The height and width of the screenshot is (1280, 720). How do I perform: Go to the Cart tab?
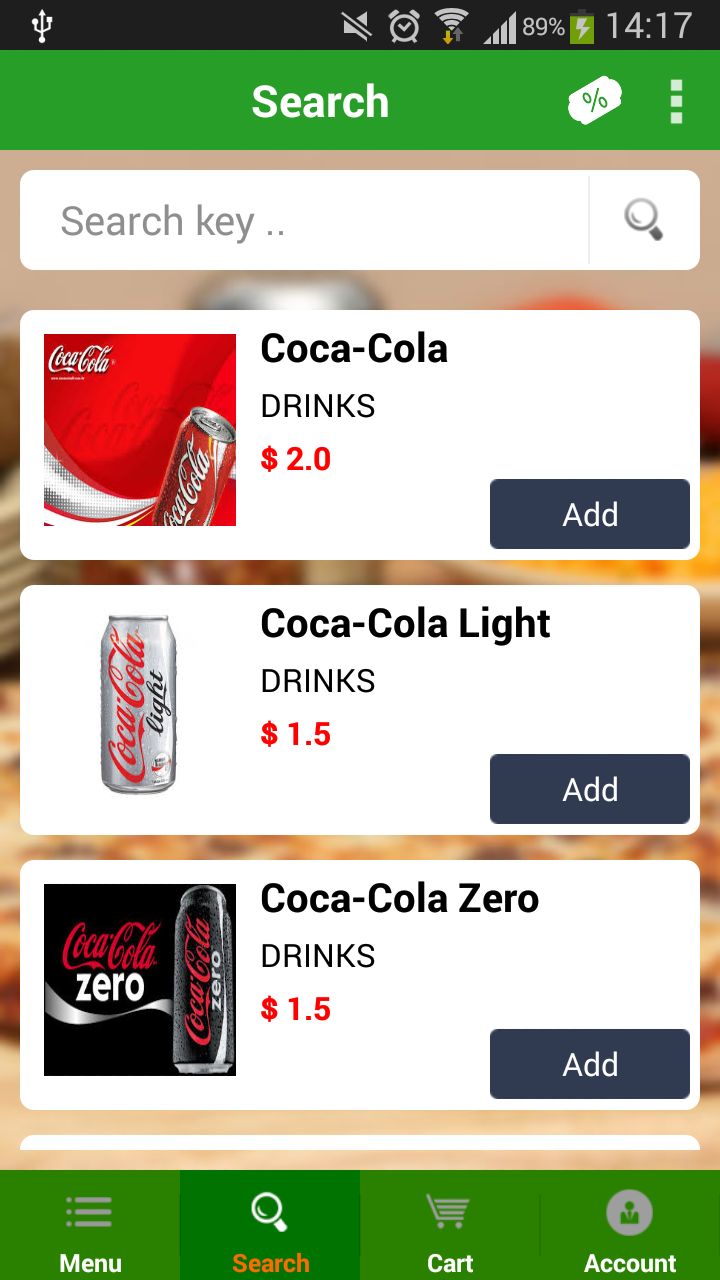pos(450,1226)
